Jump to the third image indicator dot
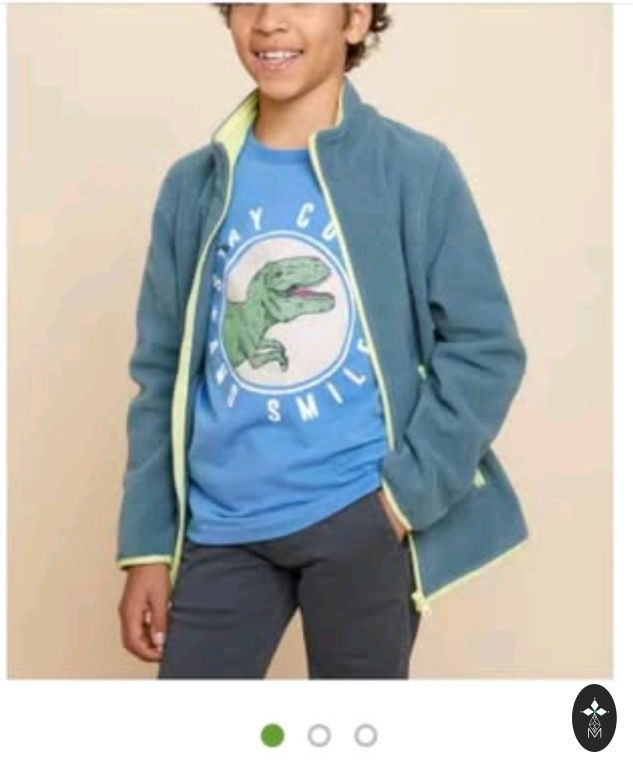 (x=366, y=736)
